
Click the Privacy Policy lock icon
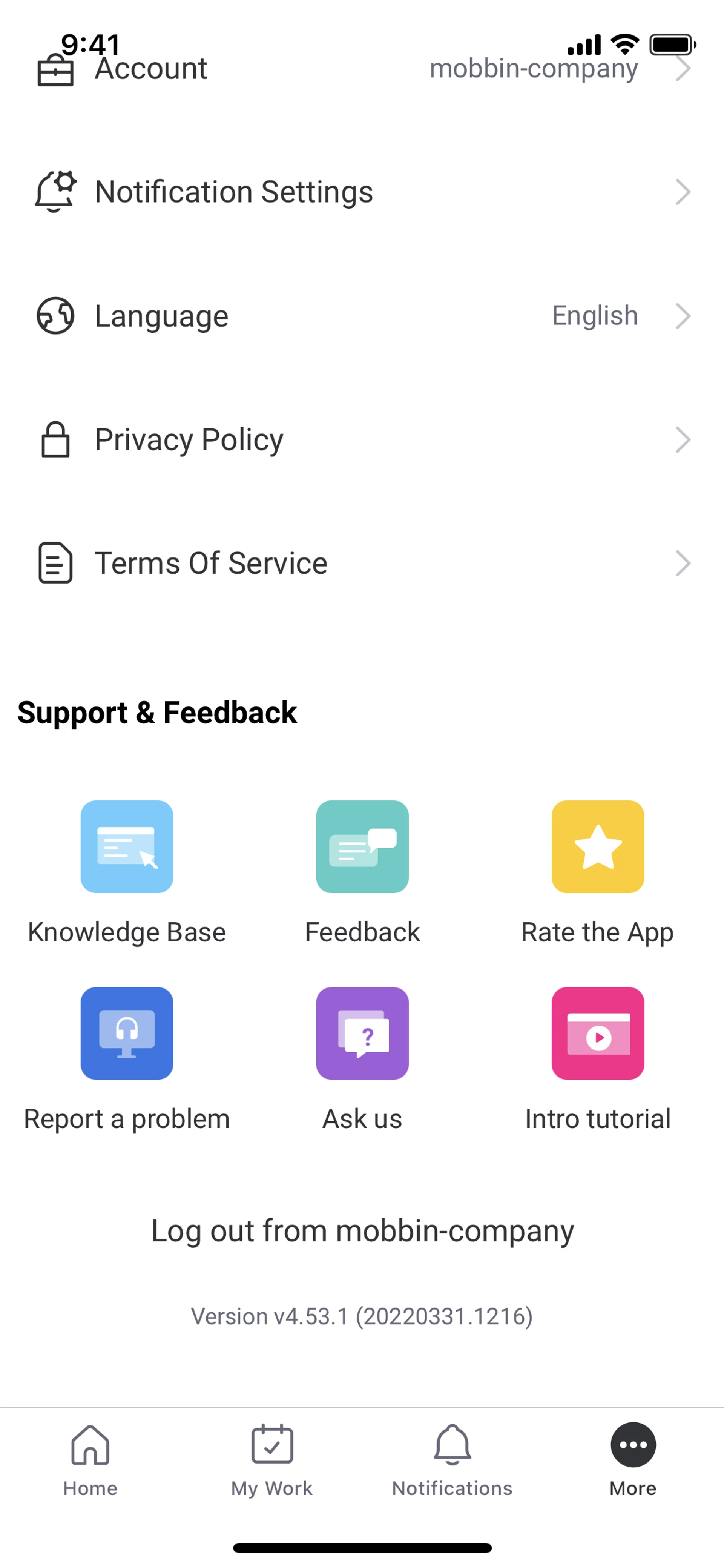54,439
